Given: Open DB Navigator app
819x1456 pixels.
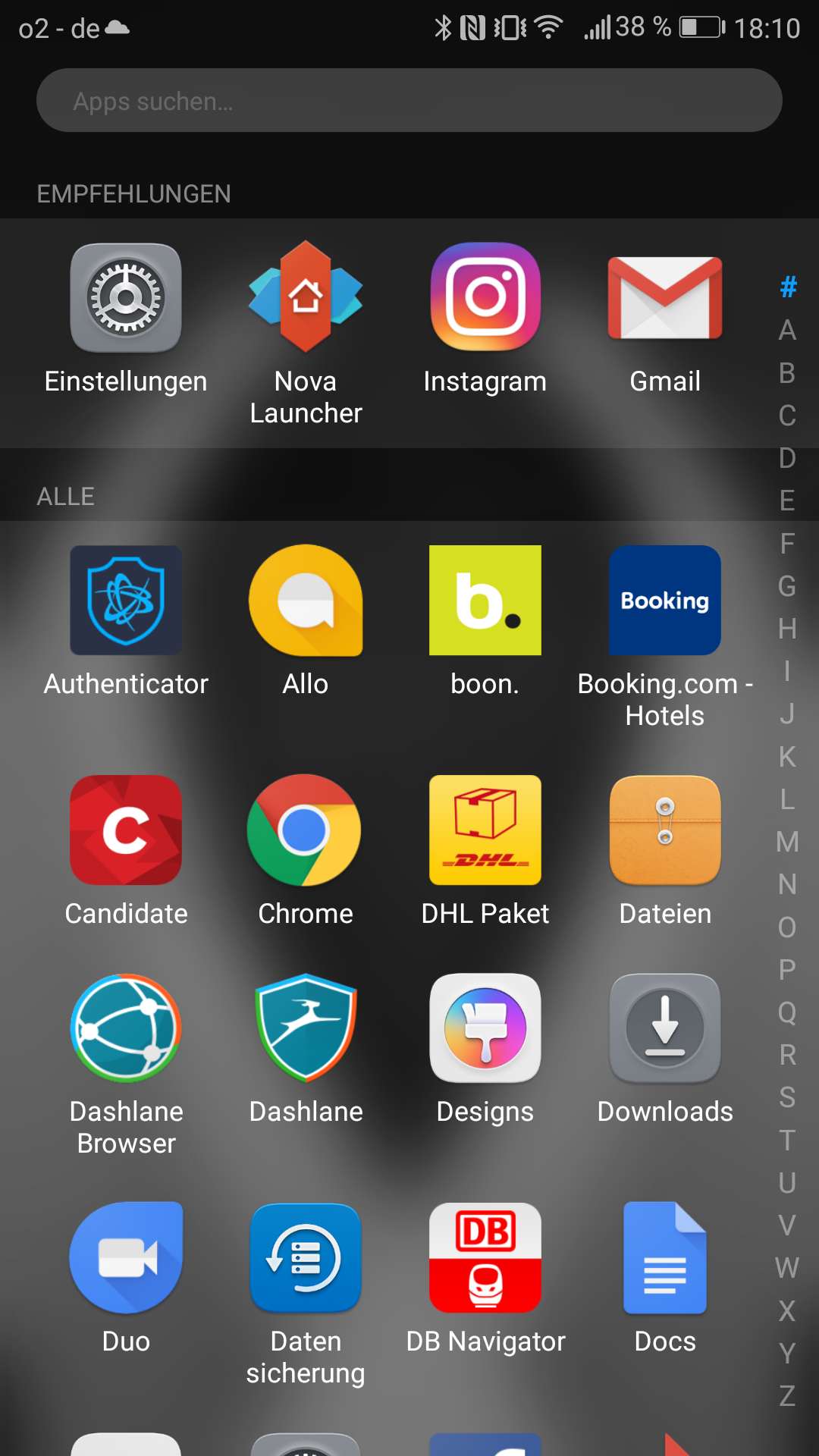Looking at the screenshot, I should [x=485, y=1258].
